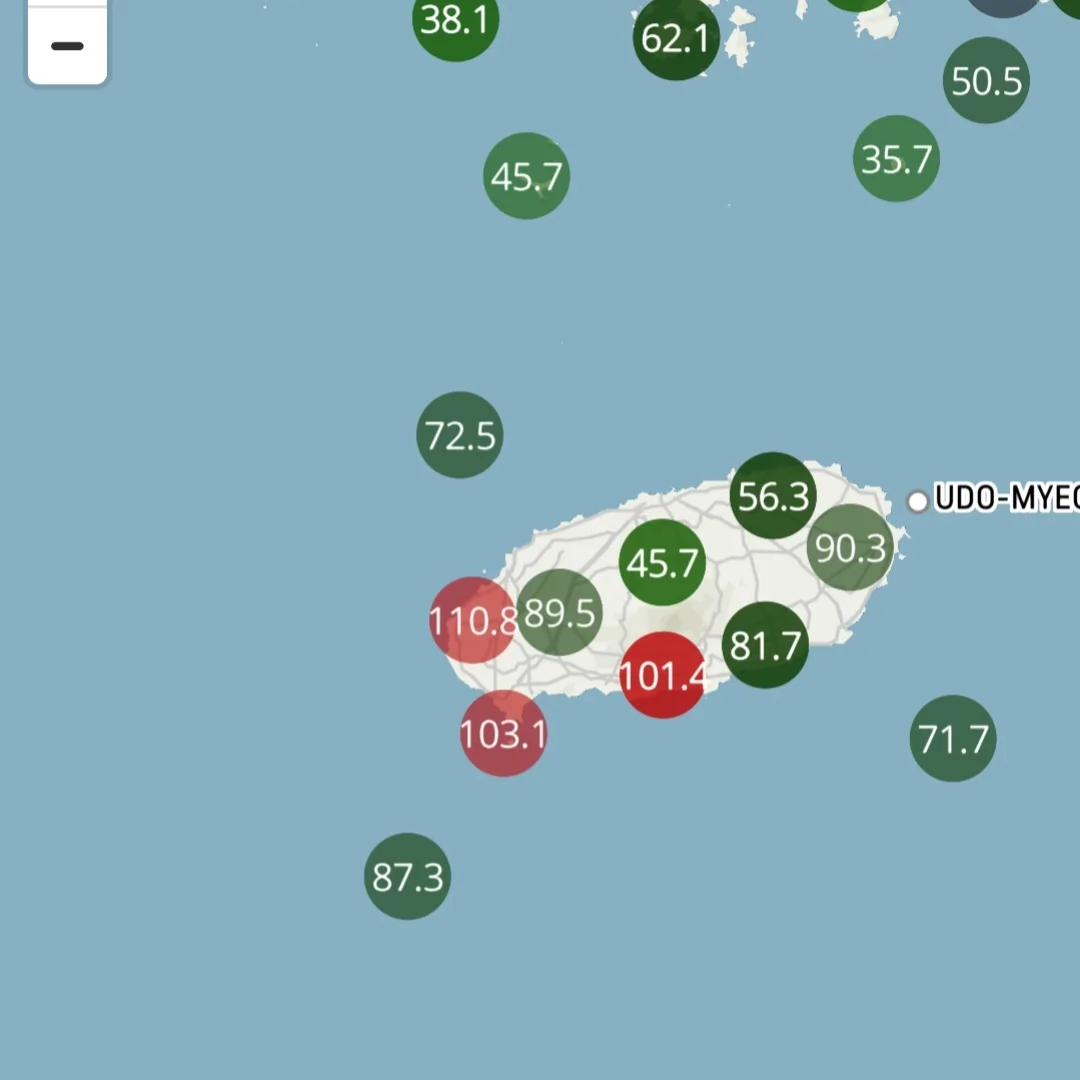The height and width of the screenshot is (1080, 1080).
Task: View the 90.3 marker details
Action: [850, 548]
